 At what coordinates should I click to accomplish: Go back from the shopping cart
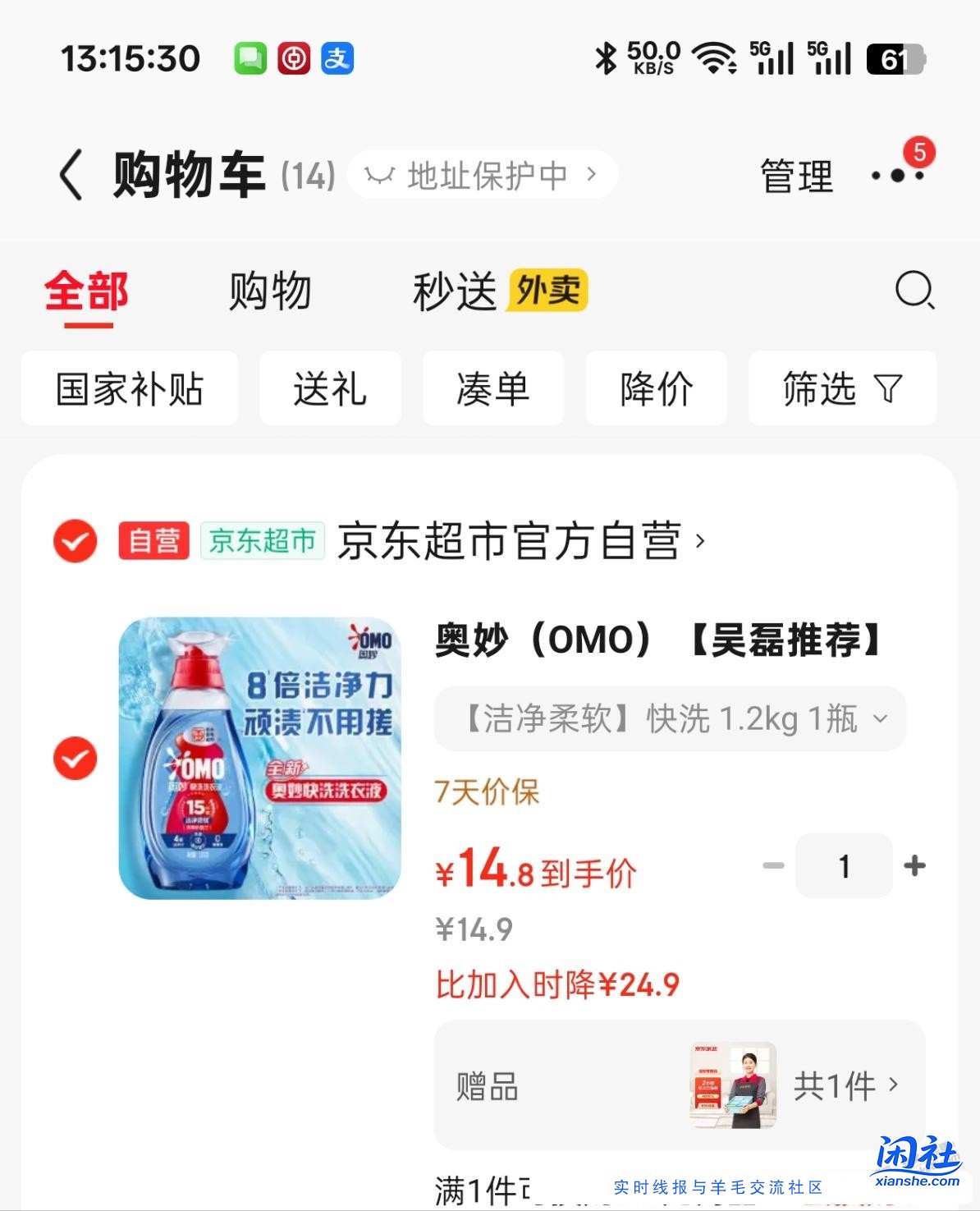coord(72,175)
